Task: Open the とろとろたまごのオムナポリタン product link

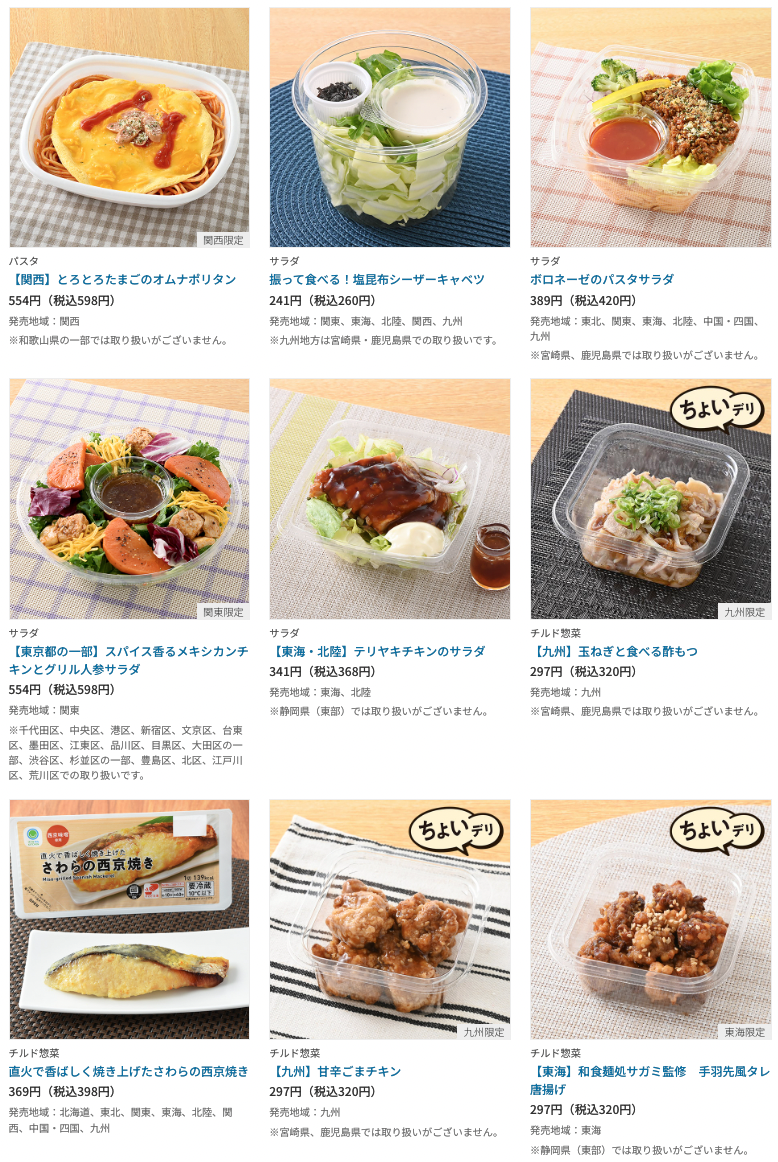Action: point(123,279)
